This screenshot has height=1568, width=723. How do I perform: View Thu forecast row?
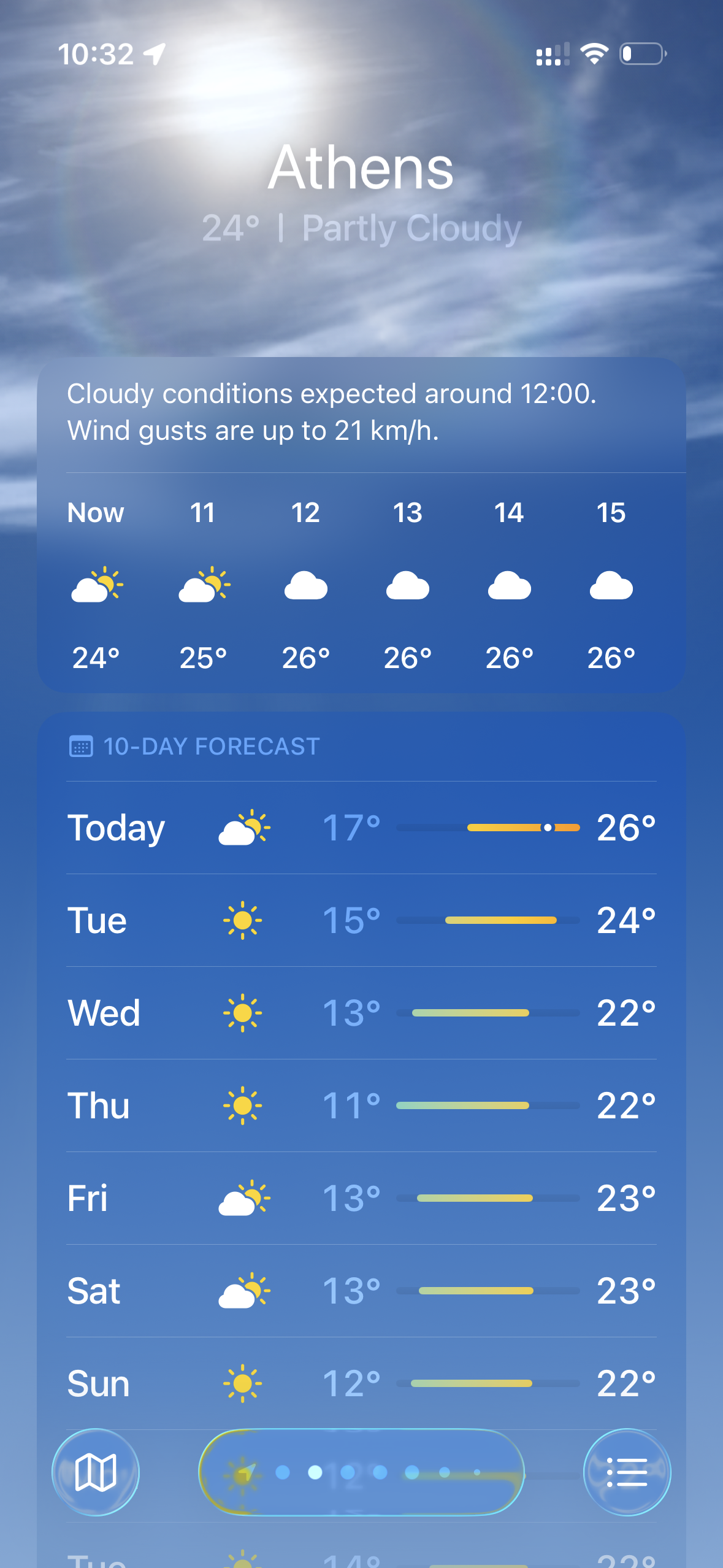coord(361,1105)
